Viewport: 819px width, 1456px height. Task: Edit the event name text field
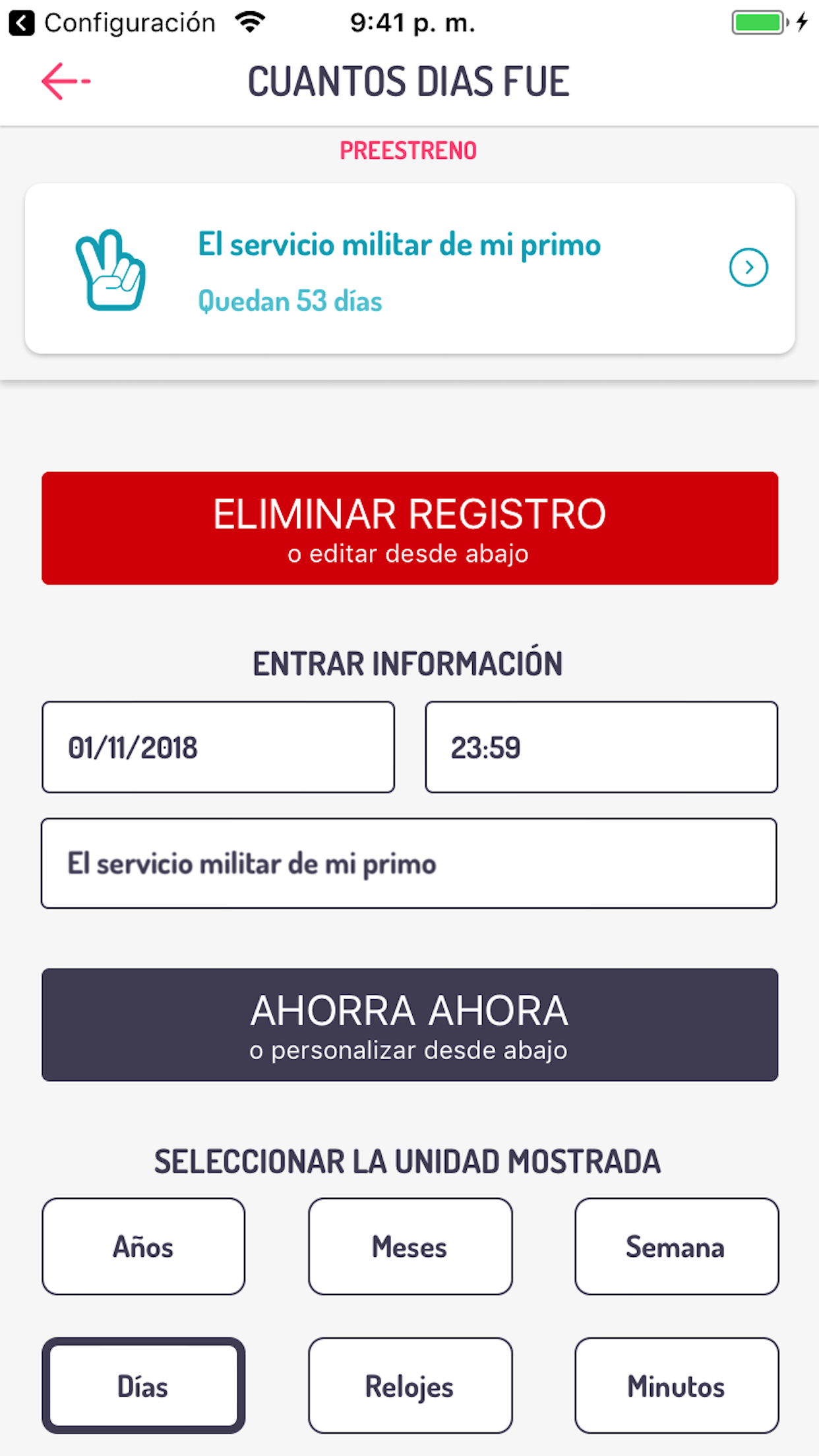tap(409, 863)
